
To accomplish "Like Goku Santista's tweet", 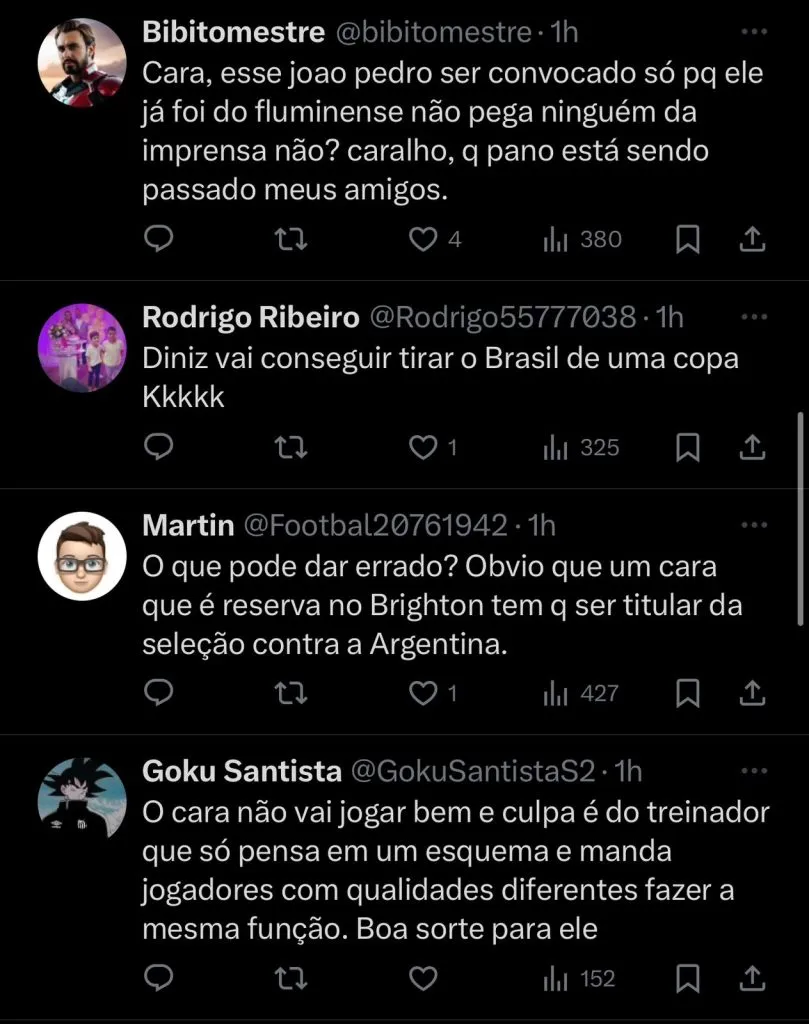I will coord(425,978).
